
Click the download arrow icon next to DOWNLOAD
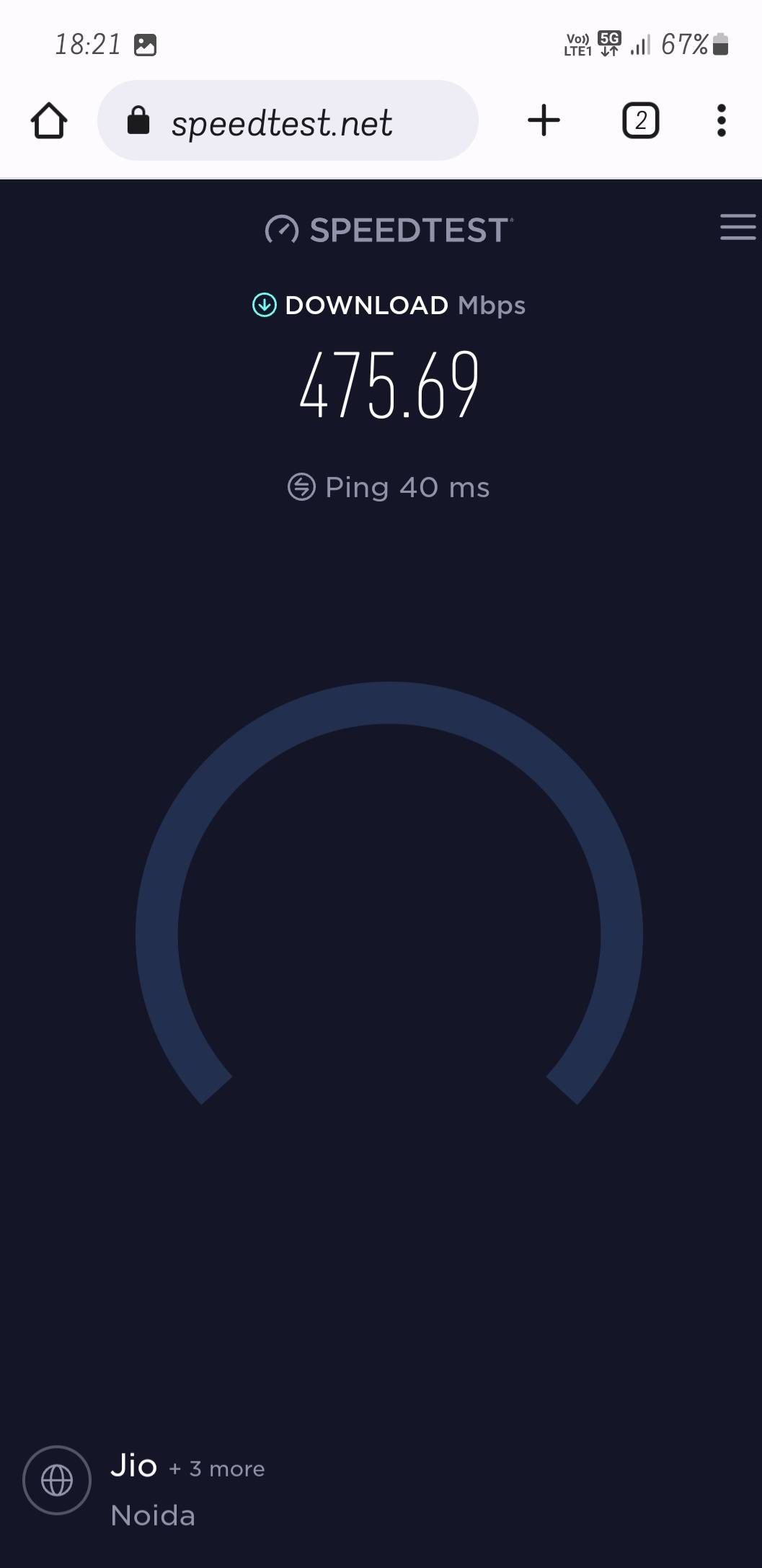265,305
